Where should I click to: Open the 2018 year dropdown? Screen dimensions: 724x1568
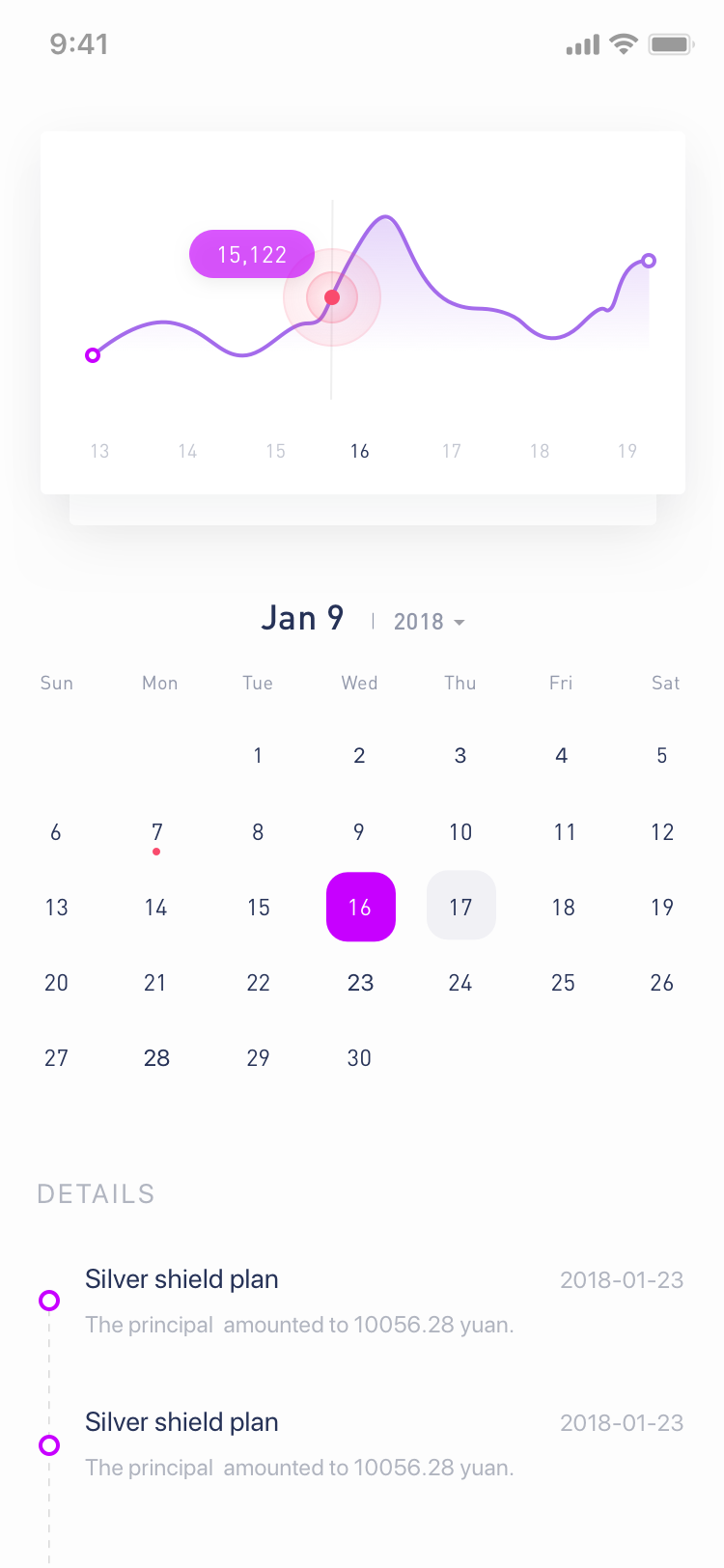click(430, 622)
